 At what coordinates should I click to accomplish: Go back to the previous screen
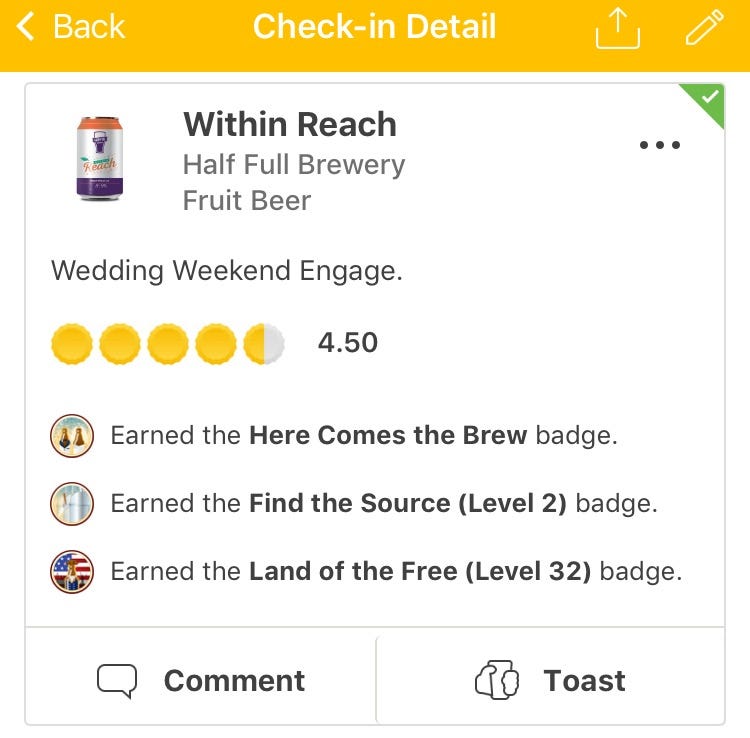[70, 27]
